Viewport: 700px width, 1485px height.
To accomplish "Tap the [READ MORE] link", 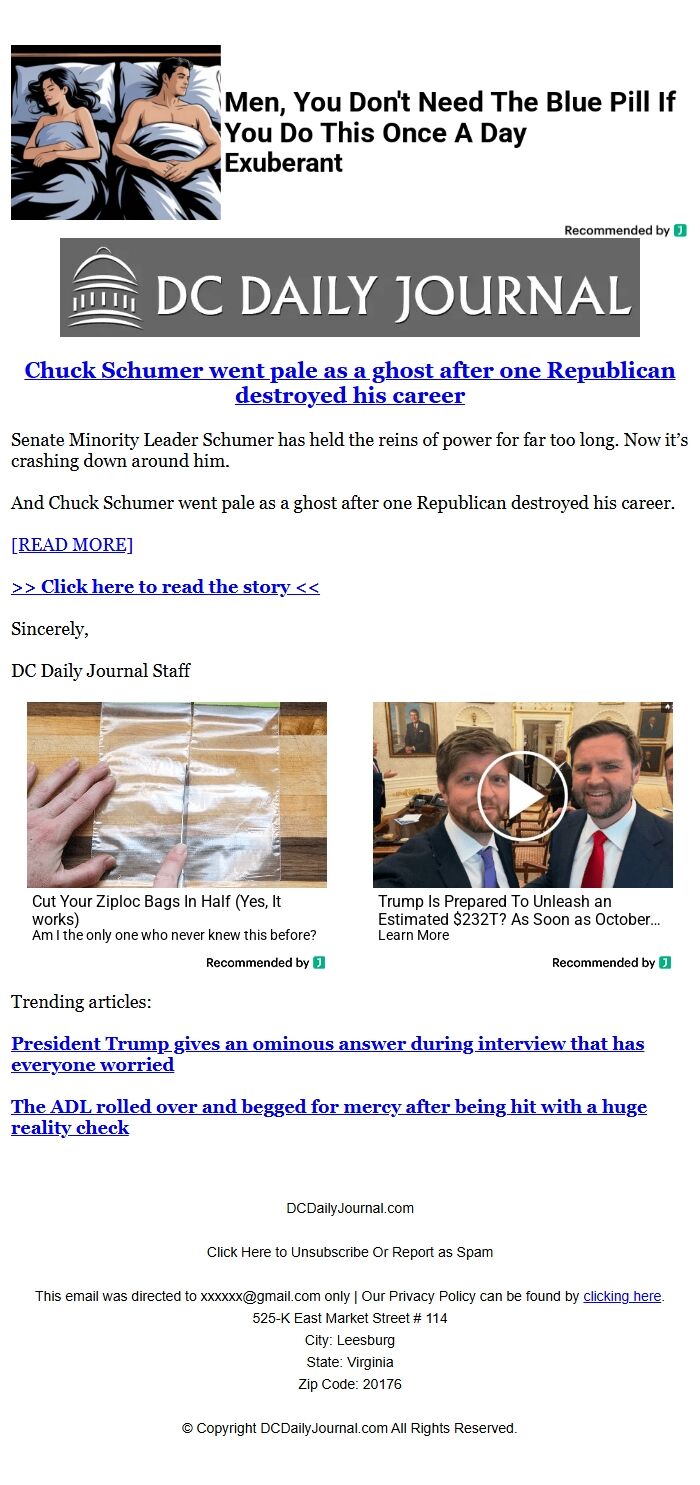I will 72,545.
